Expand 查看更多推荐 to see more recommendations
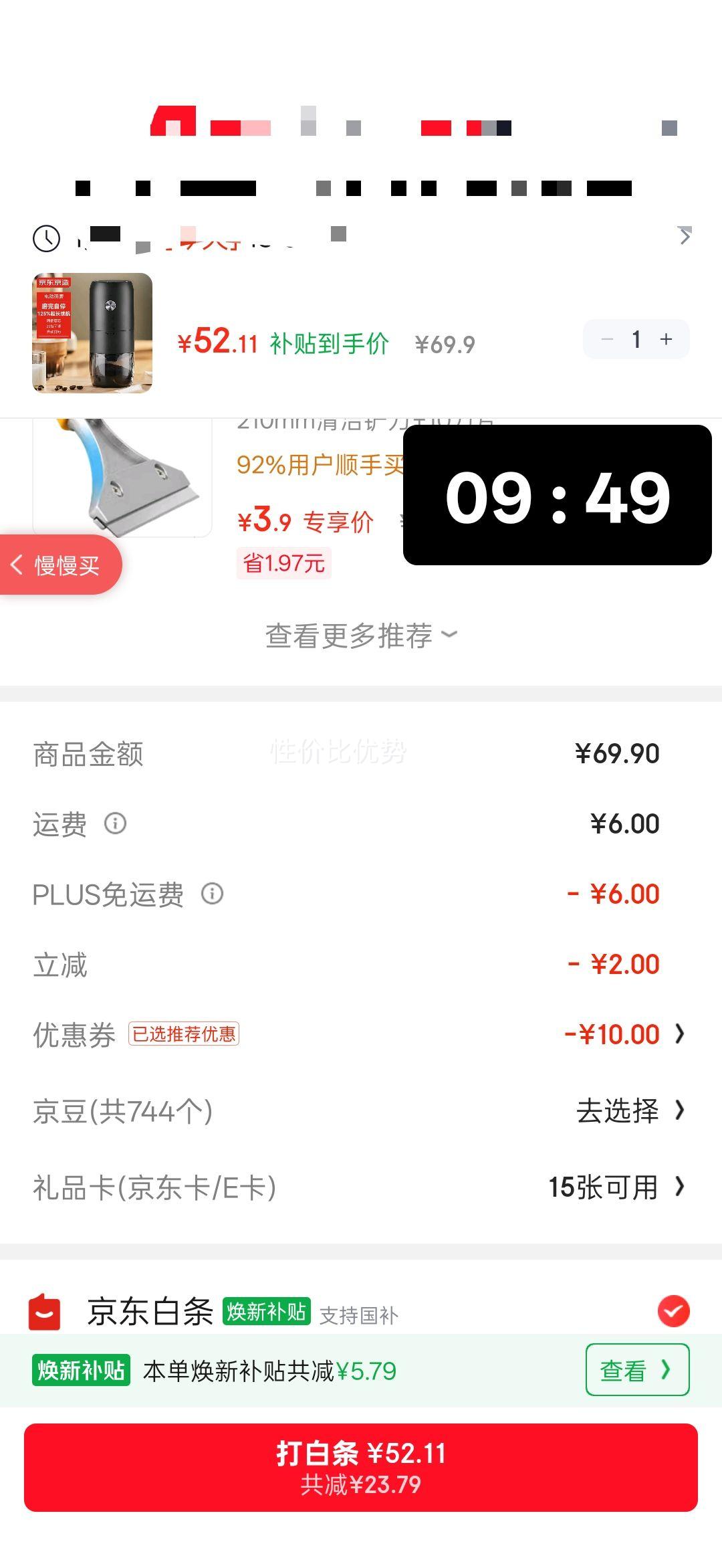 [x=361, y=634]
